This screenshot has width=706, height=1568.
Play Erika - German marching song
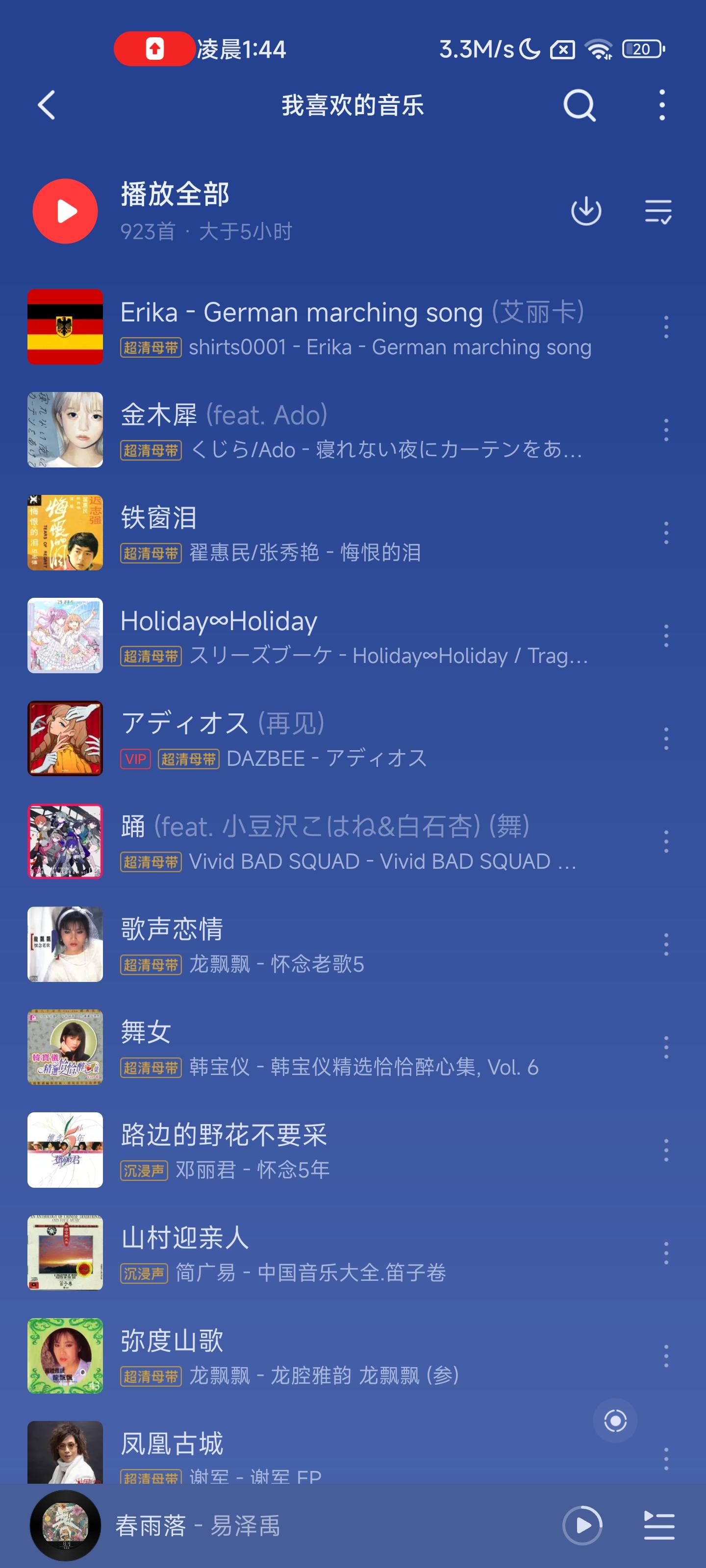tap(353, 327)
